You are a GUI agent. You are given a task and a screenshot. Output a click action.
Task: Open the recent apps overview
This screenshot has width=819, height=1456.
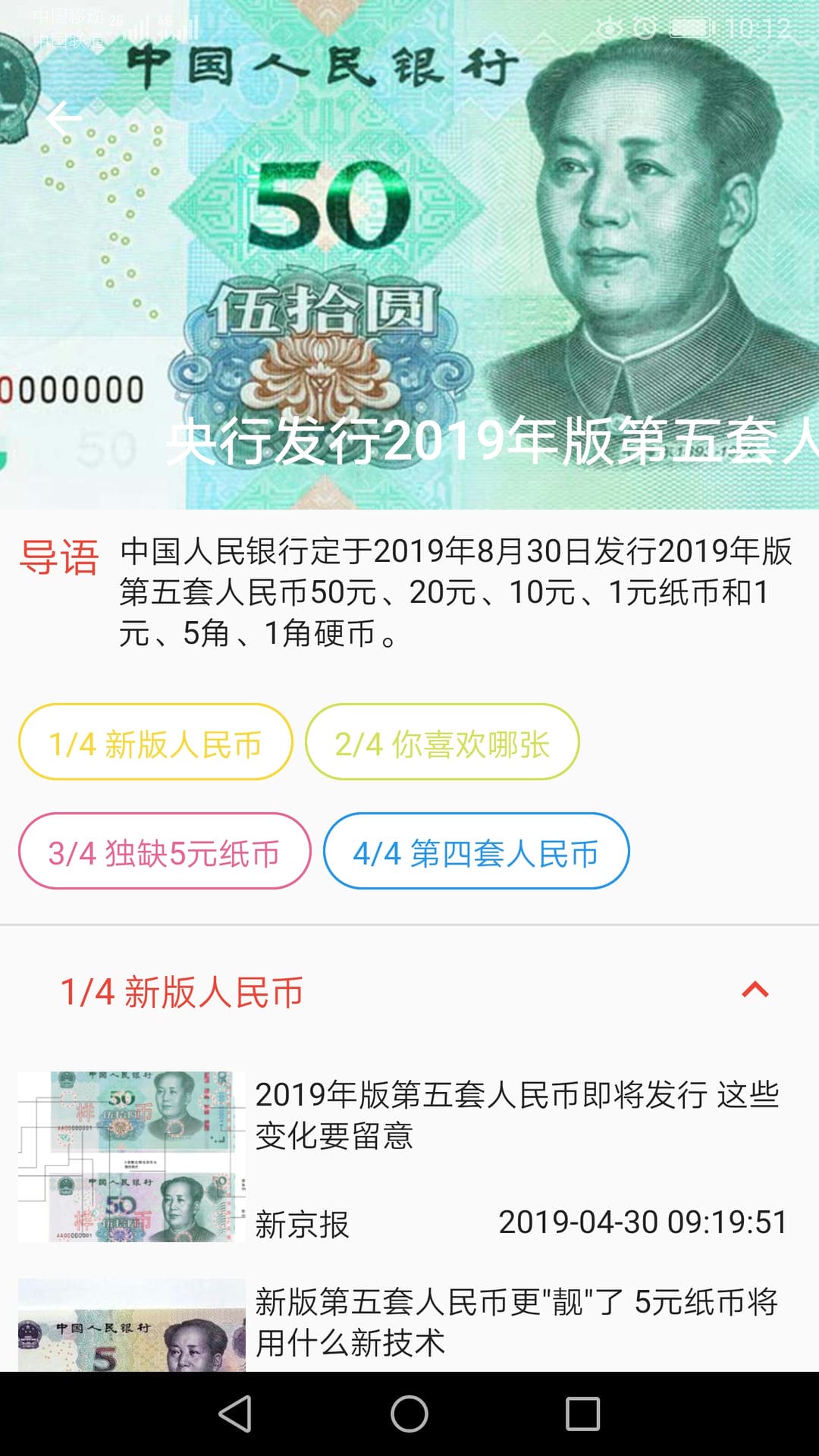582,1414
